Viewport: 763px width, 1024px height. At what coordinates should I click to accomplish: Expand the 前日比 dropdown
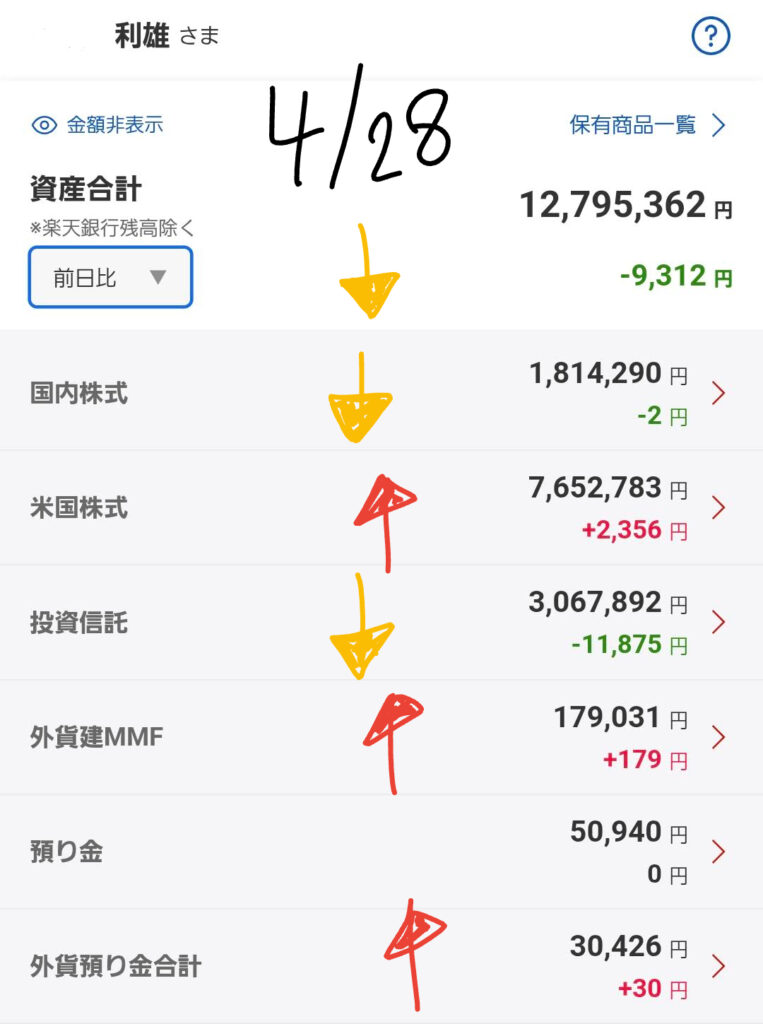(110, 277)
